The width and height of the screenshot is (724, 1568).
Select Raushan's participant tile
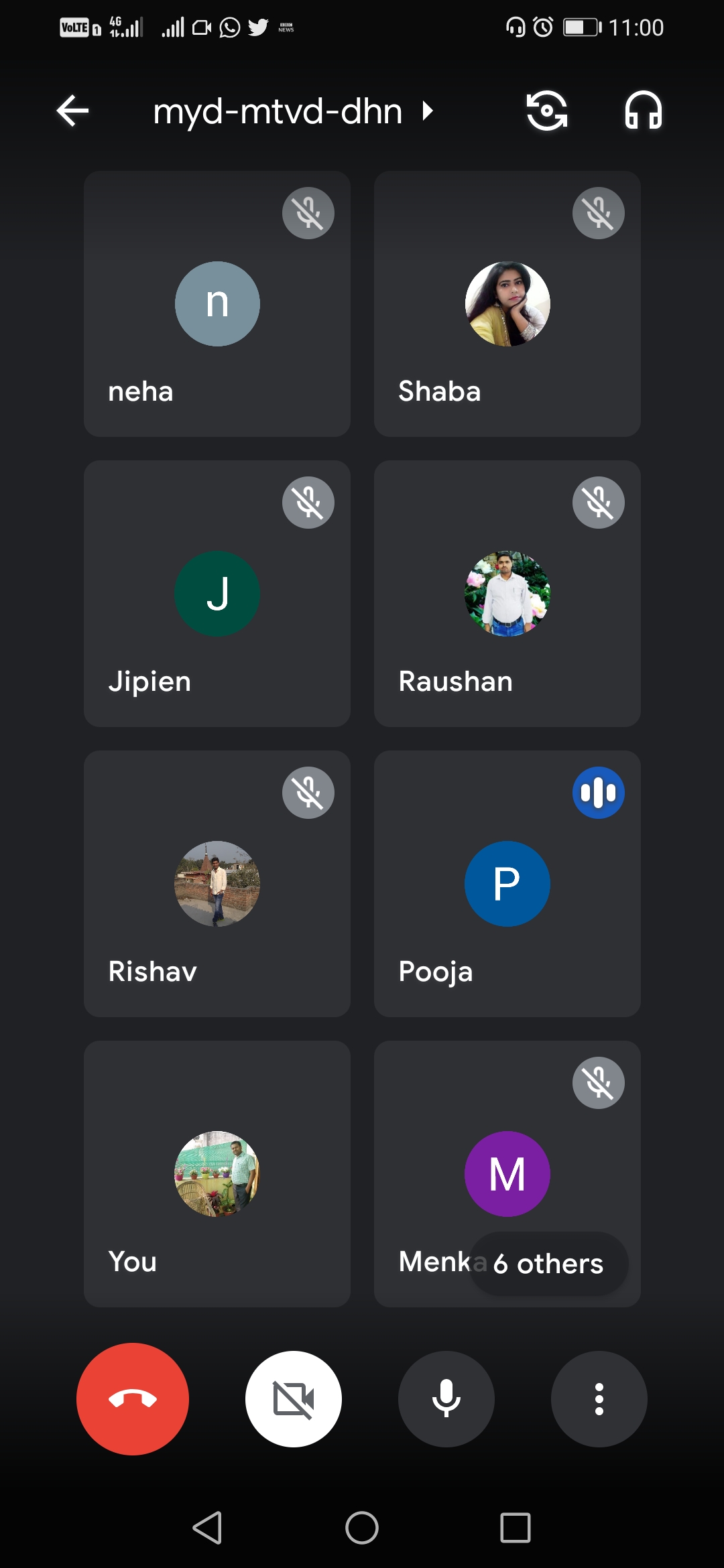[507, 593]
